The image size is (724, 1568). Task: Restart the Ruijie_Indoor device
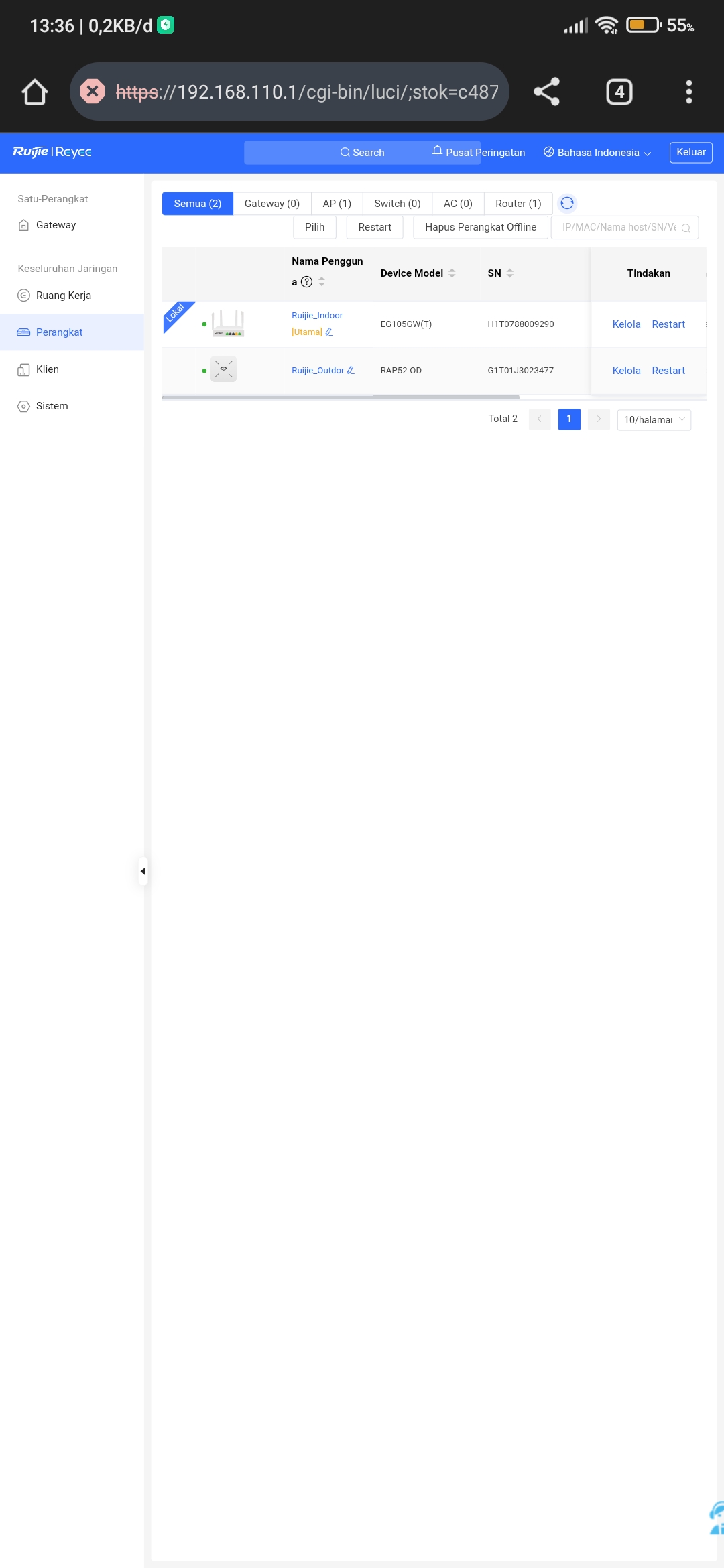coord(668,324)
